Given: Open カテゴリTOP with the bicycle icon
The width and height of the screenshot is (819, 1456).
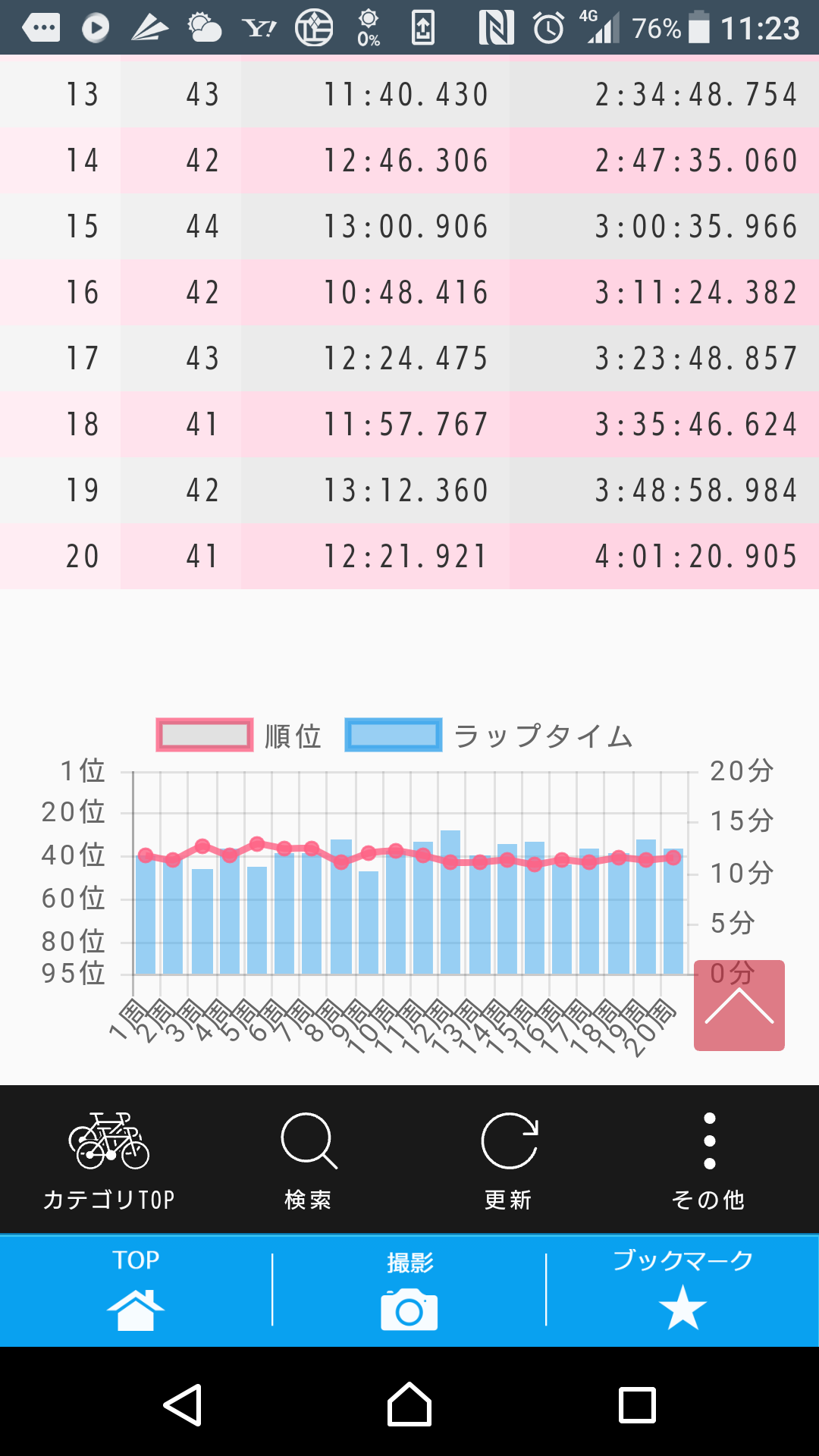Looking at the screenshot, I should 109,1160.
